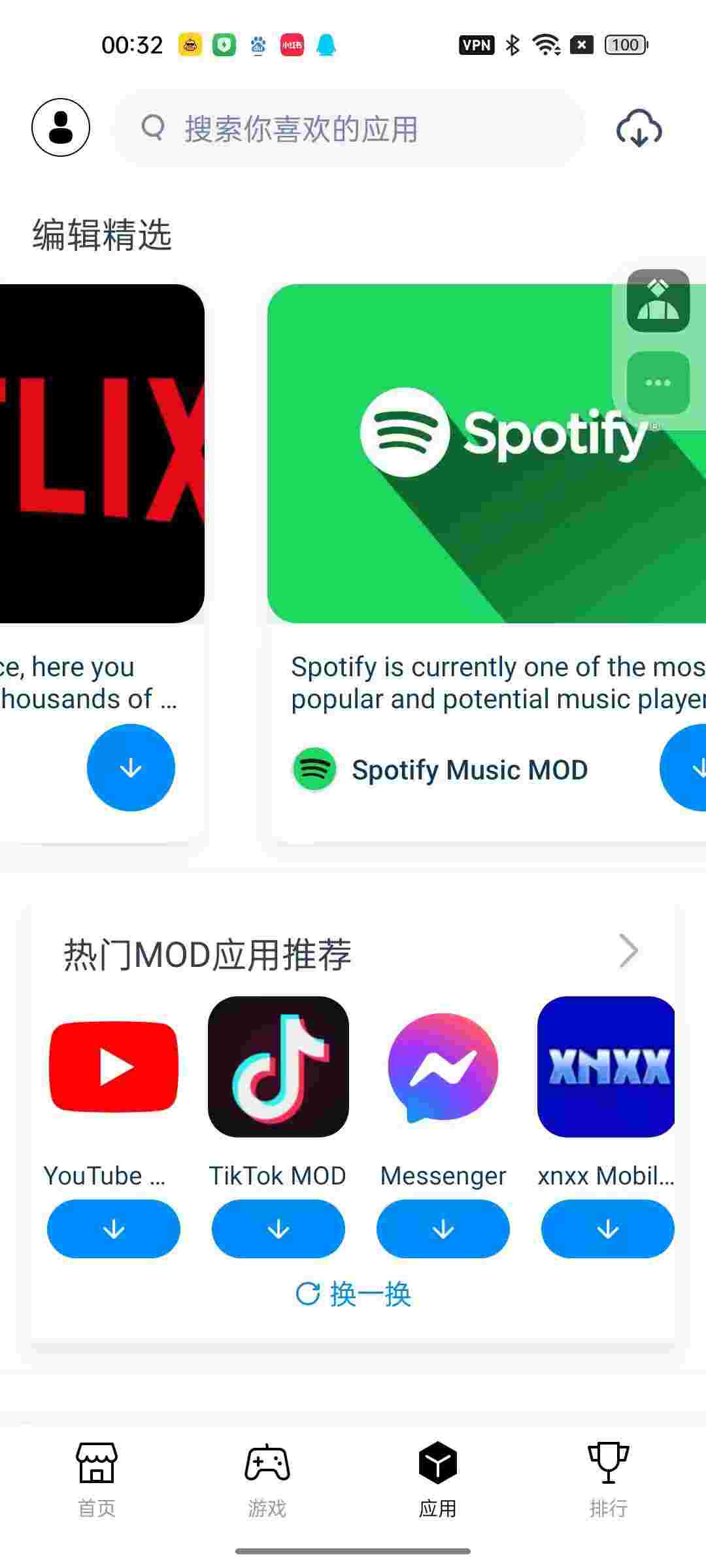Download TikTok MOD

[x=278, y=1229]
